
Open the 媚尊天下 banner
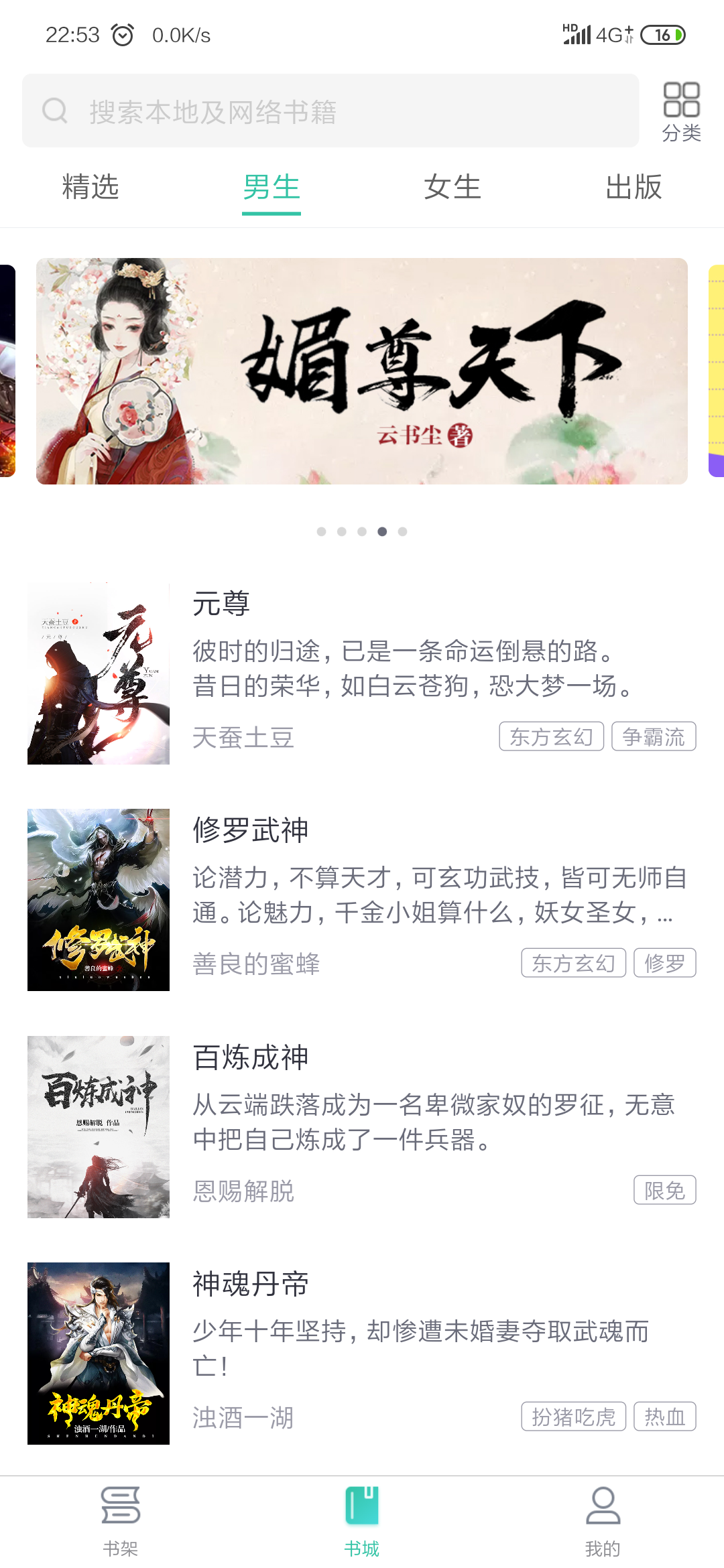(x=362, y=371)
